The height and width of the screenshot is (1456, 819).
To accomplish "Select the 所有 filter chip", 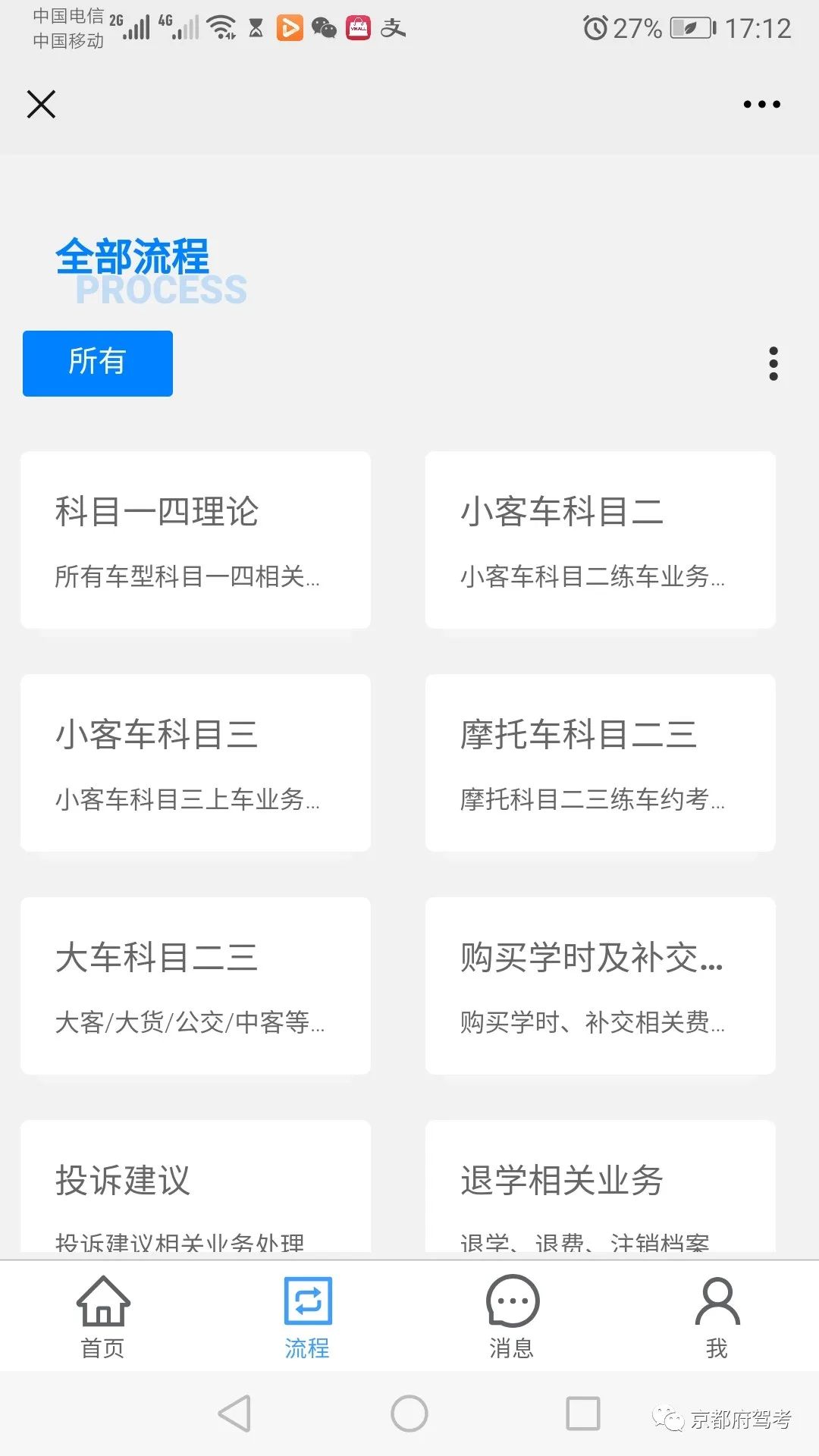I will (98, 363).
